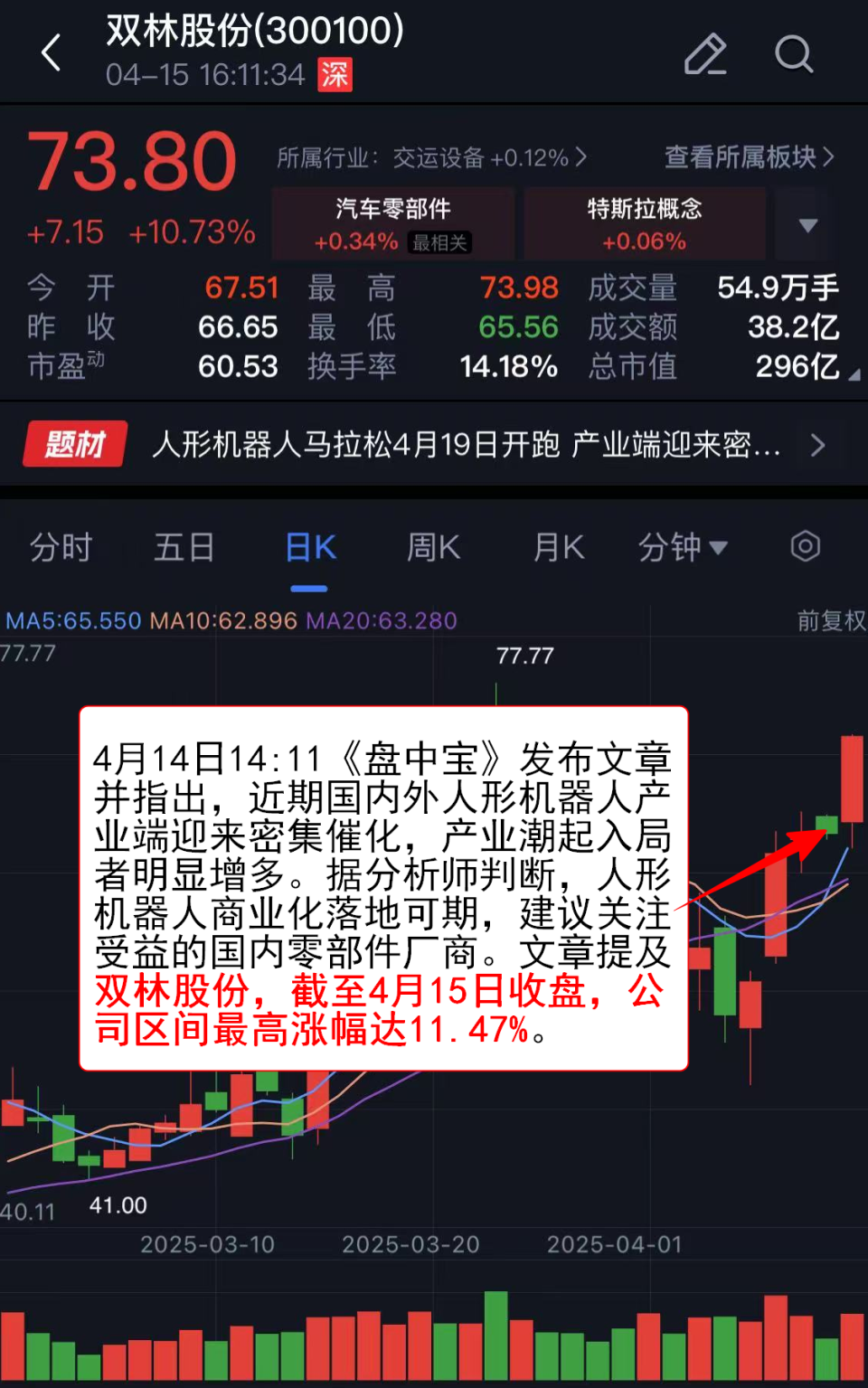
Task: Expand the sector list dropdown arrow
Action: pyautogui.click(x=808, y=225)
